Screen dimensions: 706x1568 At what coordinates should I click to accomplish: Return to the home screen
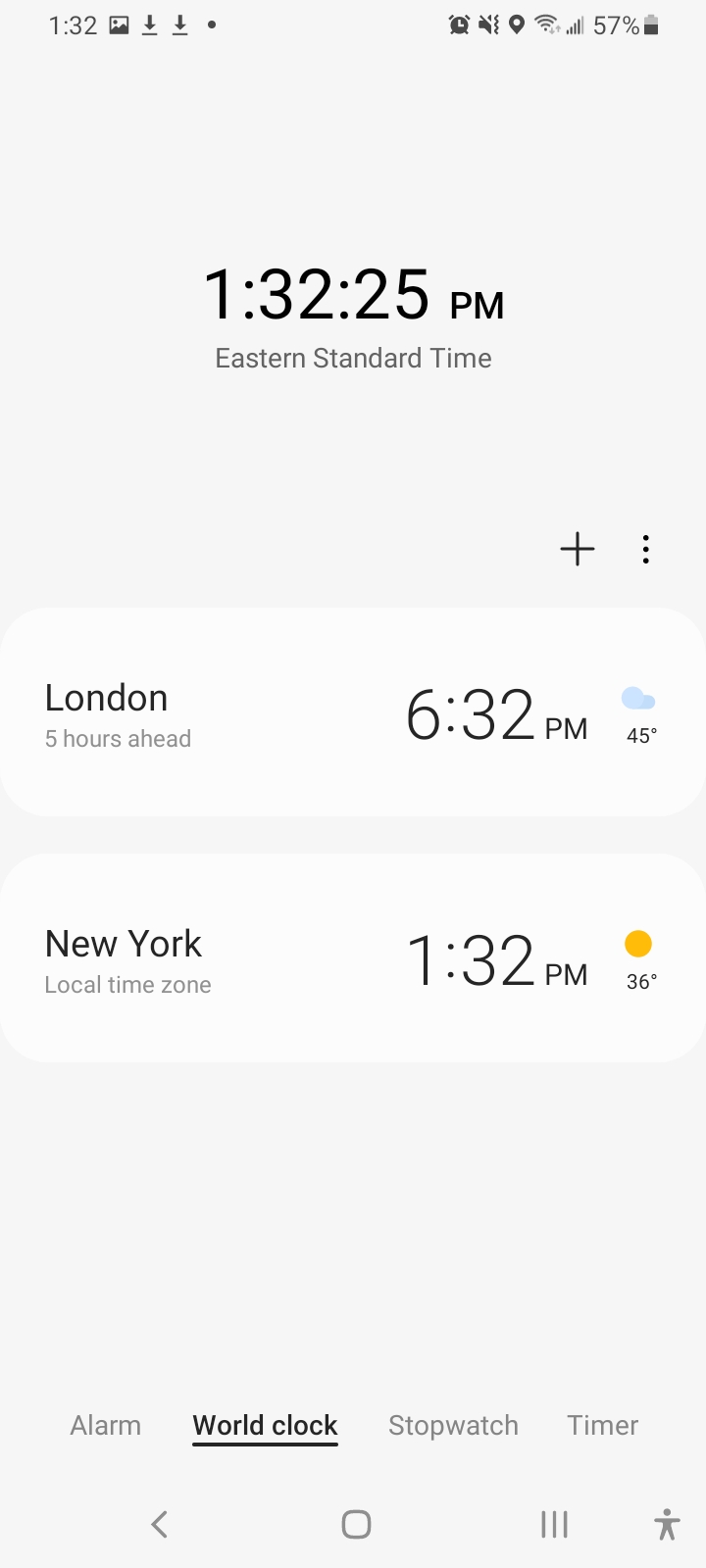point(356,1524)
